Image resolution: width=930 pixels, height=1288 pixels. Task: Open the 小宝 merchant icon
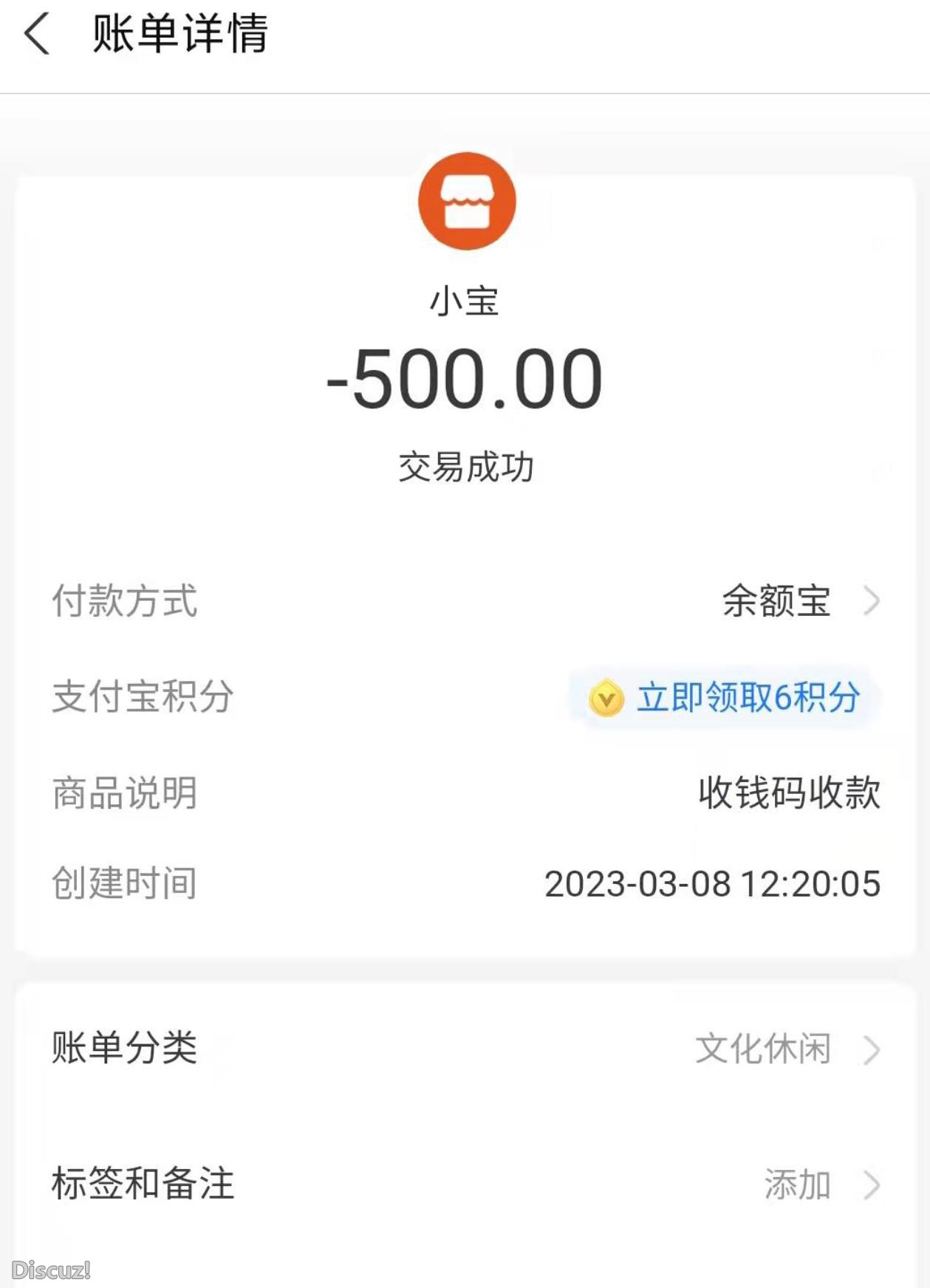[x=466, y=201]
